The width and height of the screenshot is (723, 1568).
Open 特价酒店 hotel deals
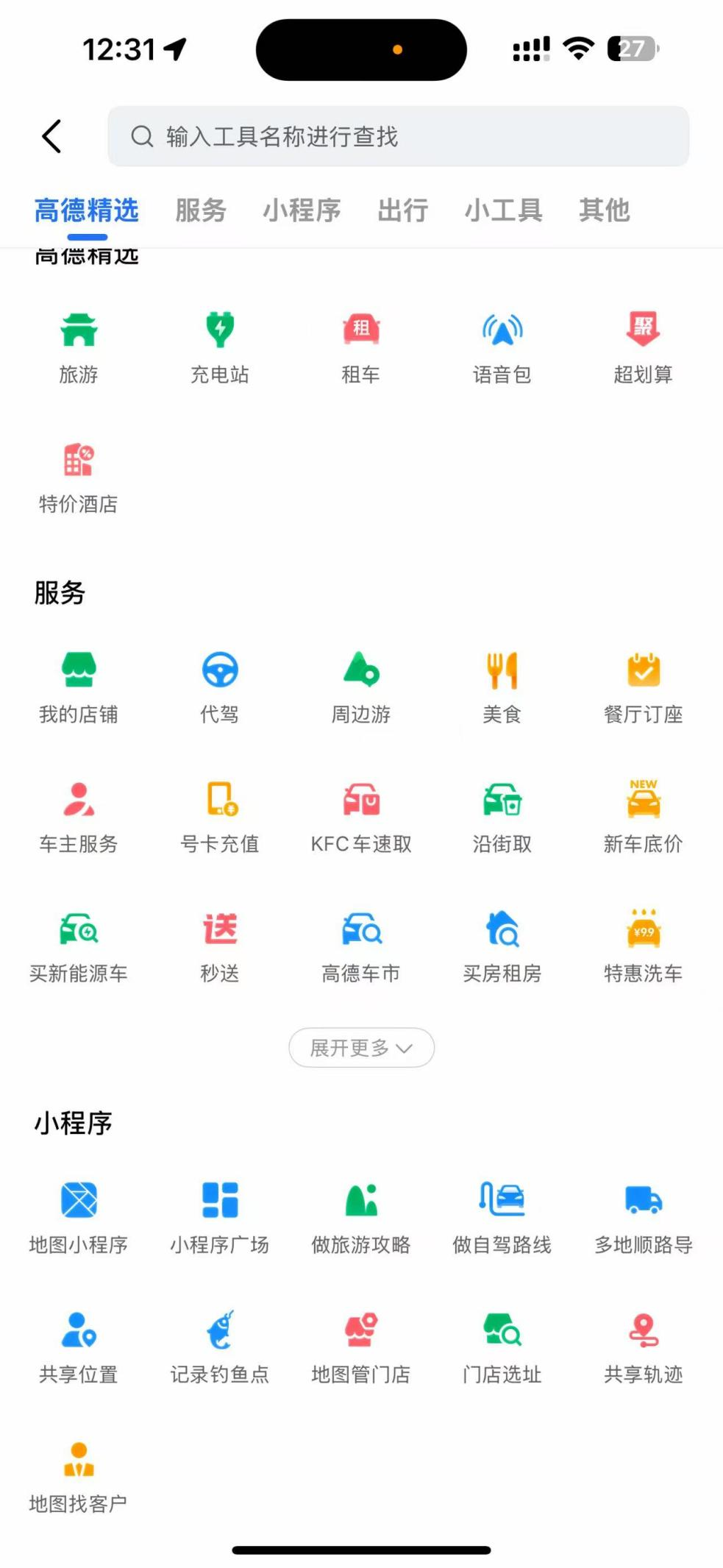[79, 476]
